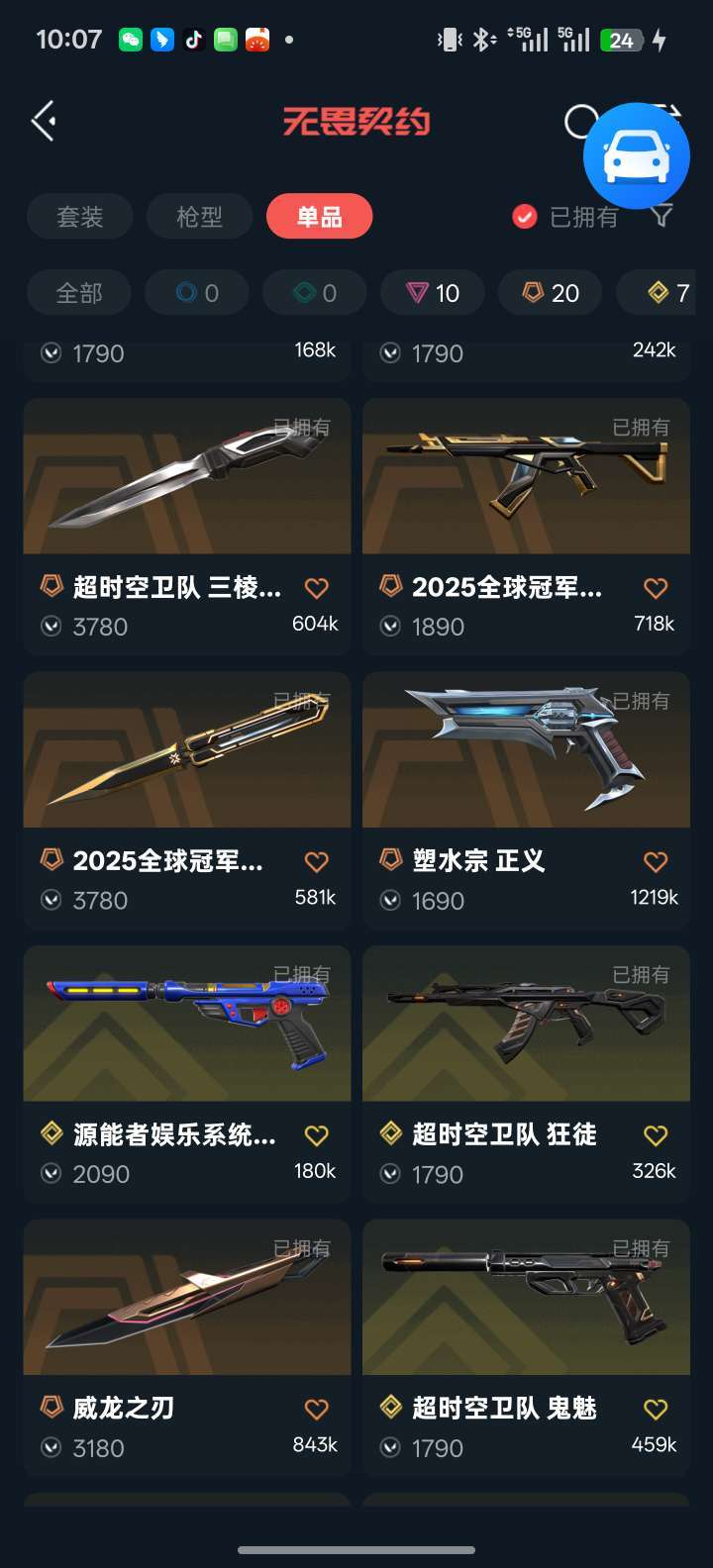Open the funnel filter icon
The width and height of the screenshot is (713, 1568).
point(662,217)
